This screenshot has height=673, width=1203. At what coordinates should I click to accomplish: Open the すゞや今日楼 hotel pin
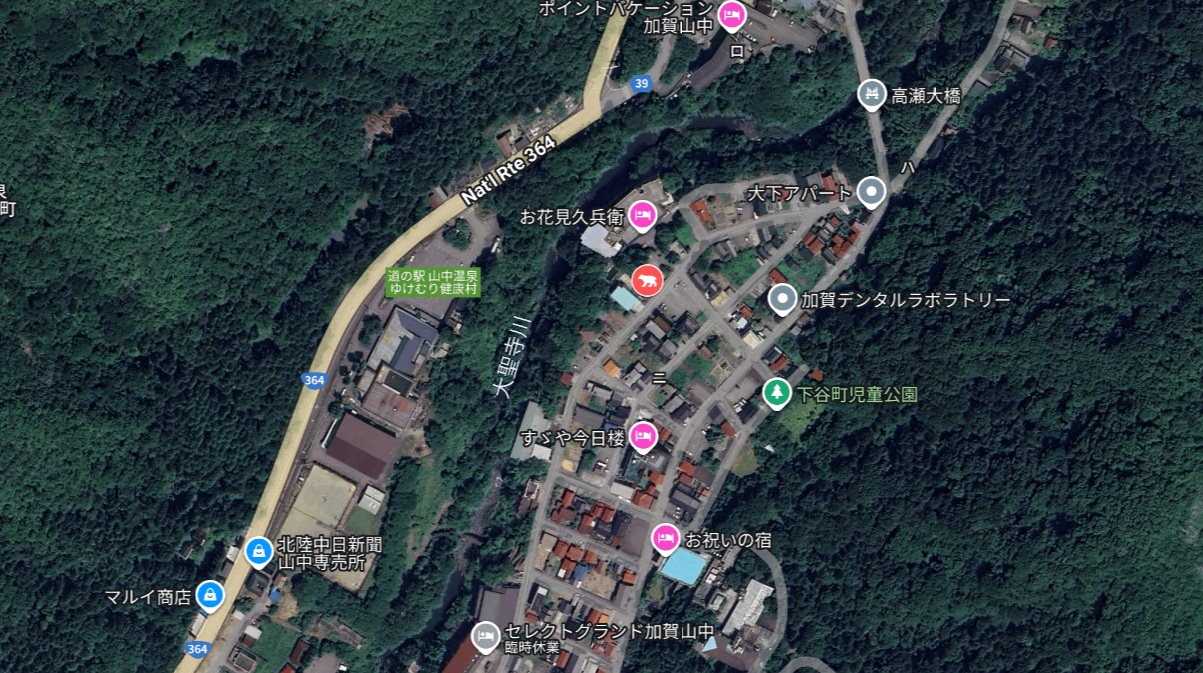point(643,436)
